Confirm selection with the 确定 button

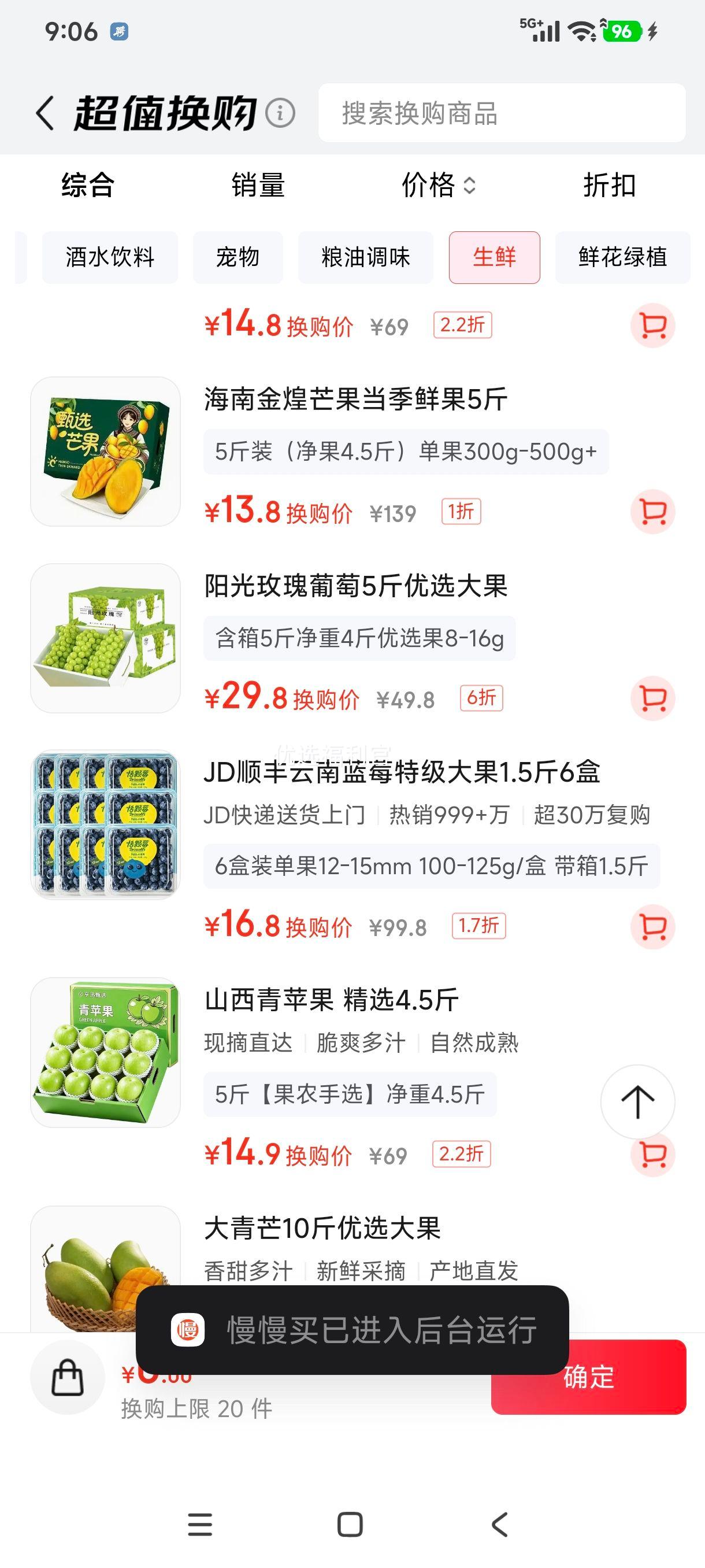(x=588, y=1377)
